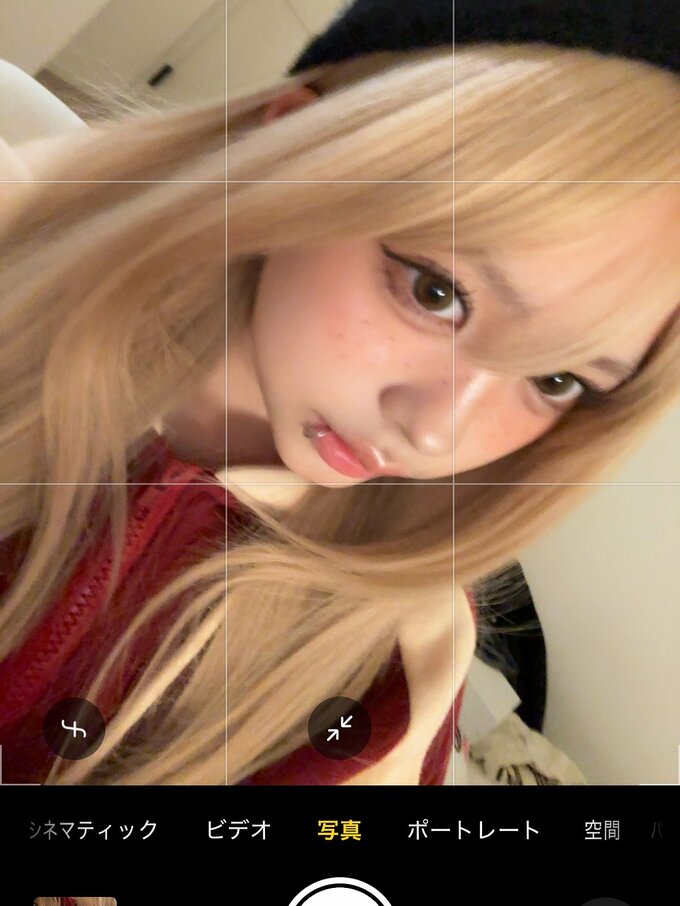Image resolution: width=680 pixels, height=906 pixels.
Task: Switch to シネマティック mode
Action: [x=95, y=830]
